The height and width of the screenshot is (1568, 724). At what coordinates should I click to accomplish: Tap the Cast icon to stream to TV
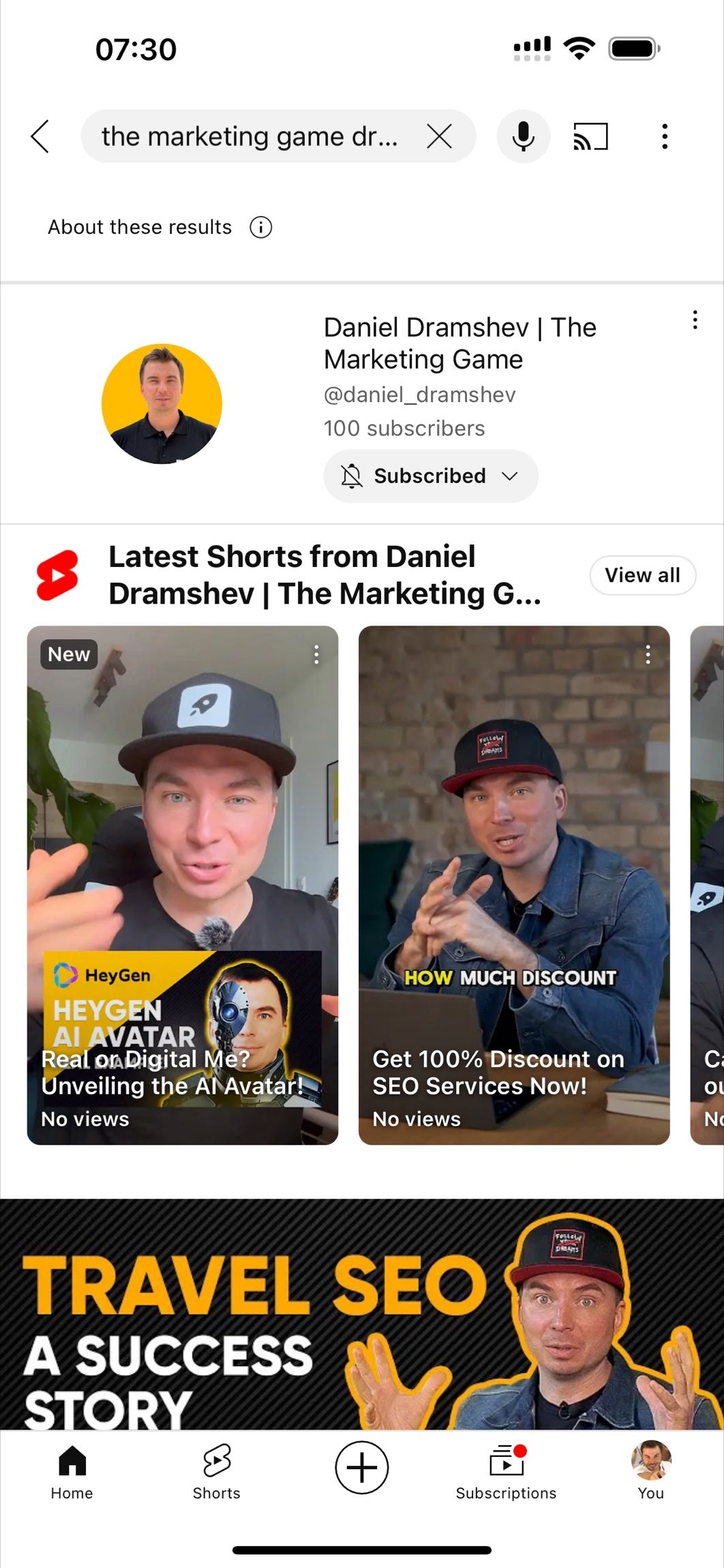pos(590,136)
